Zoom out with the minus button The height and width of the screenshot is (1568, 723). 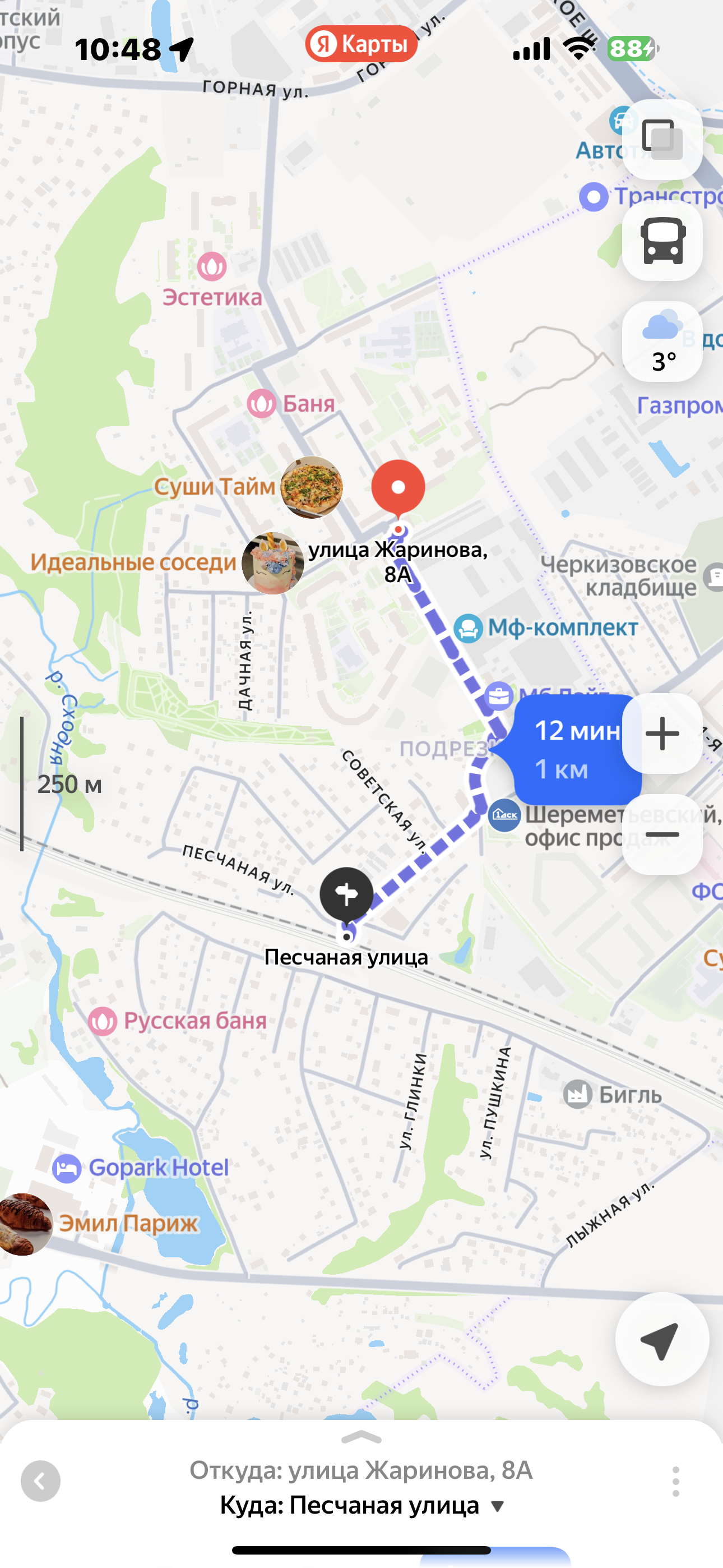[662, 834]
